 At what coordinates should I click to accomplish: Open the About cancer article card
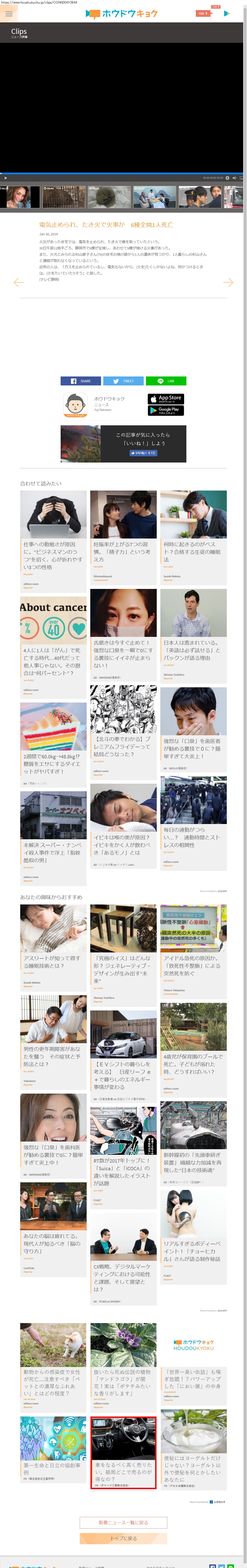[53, 645]
